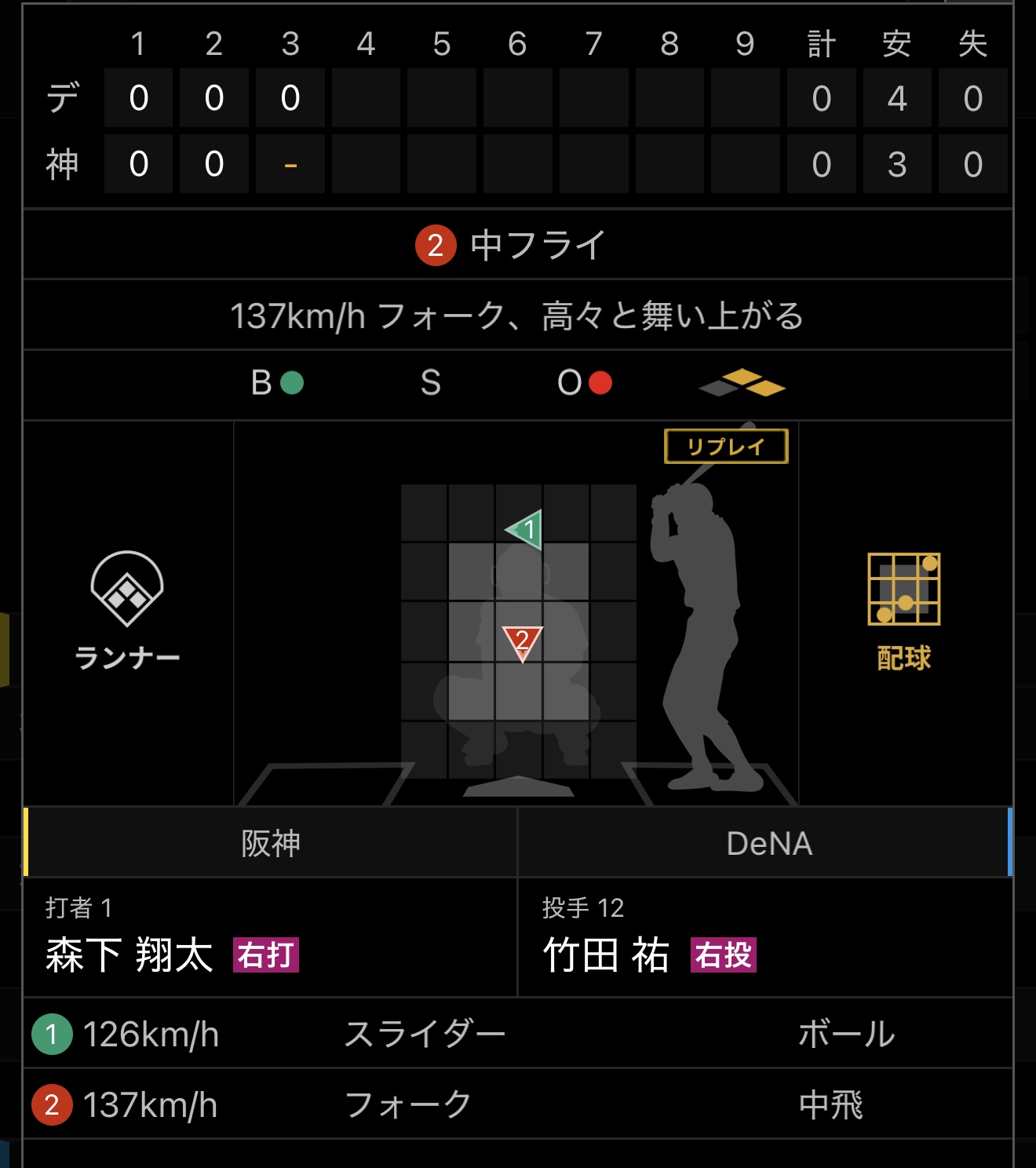Select the 126km/h スライダー pitch row
Image resolution: width=1036 pixels, height=1168 pixels.
(x=518, y=1034)
